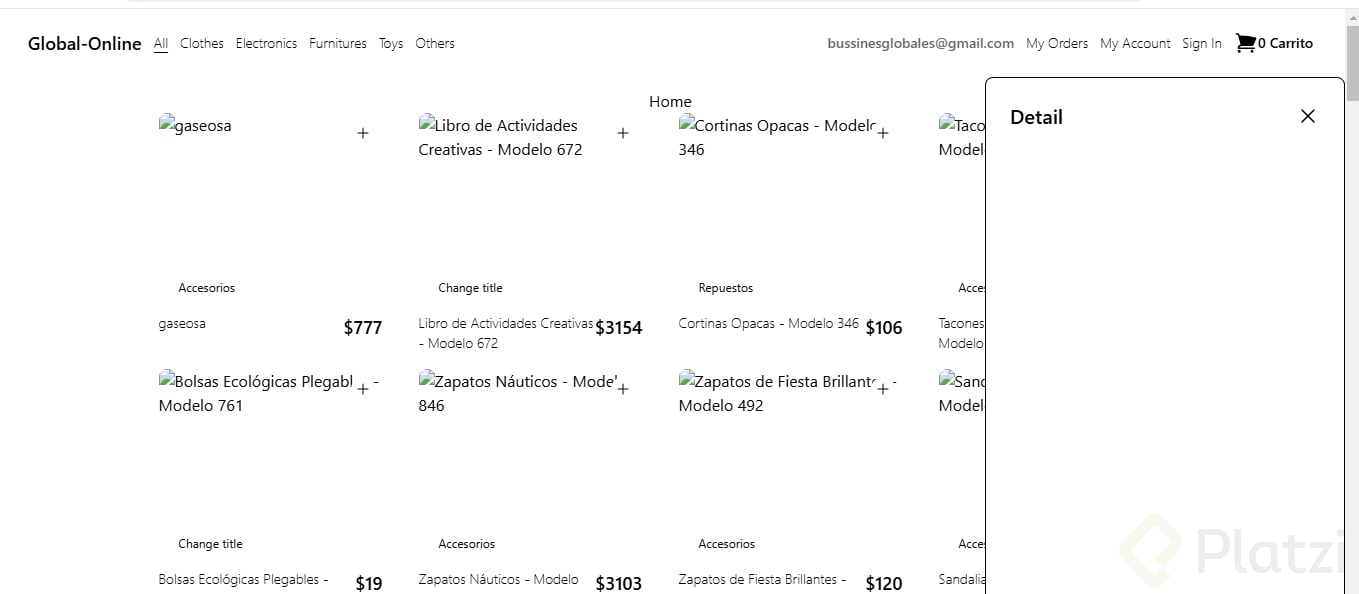Close the Detail panel
Viewport: 1359px width, 594px height.
tap(1307, 116)
